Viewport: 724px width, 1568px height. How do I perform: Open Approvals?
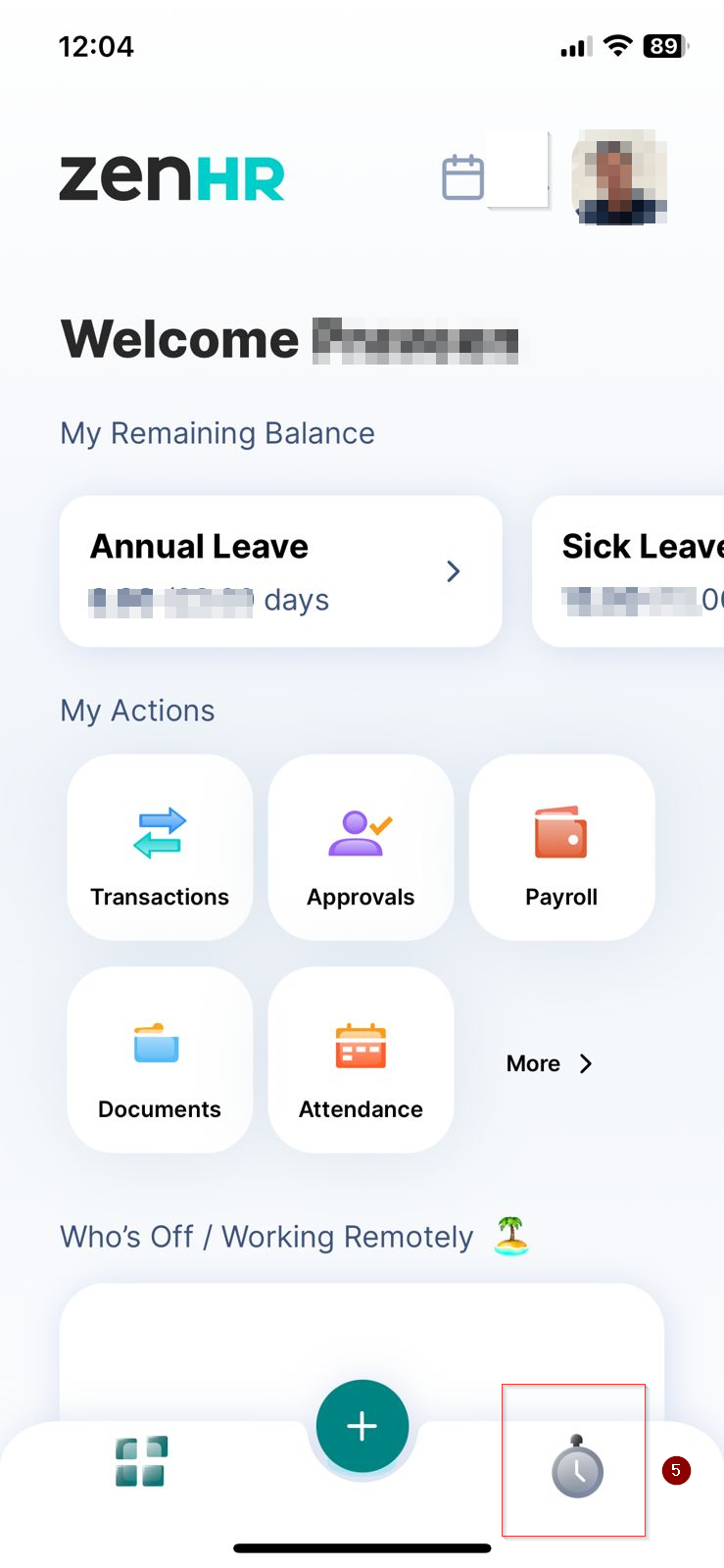coord(361,848)
